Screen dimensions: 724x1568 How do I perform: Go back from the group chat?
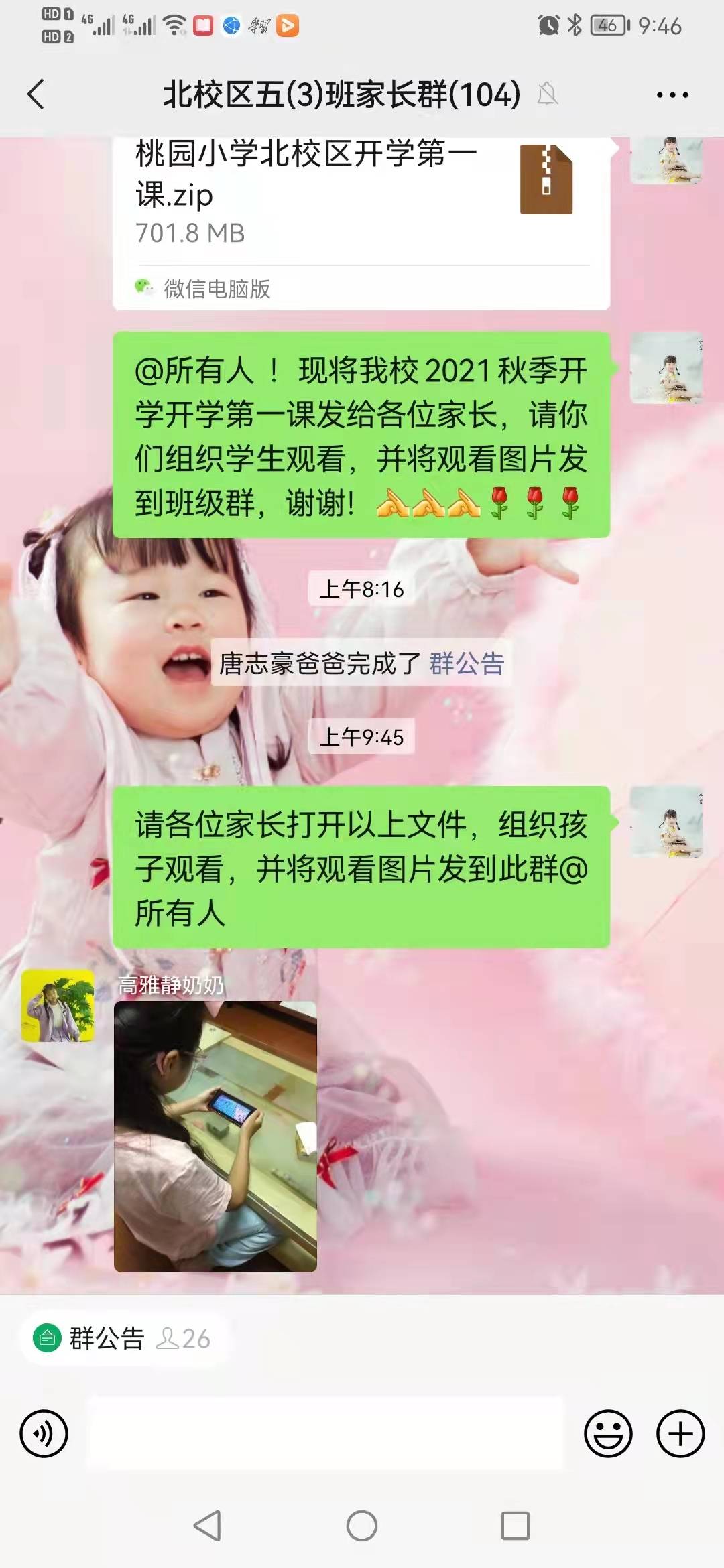coord(36,94)
